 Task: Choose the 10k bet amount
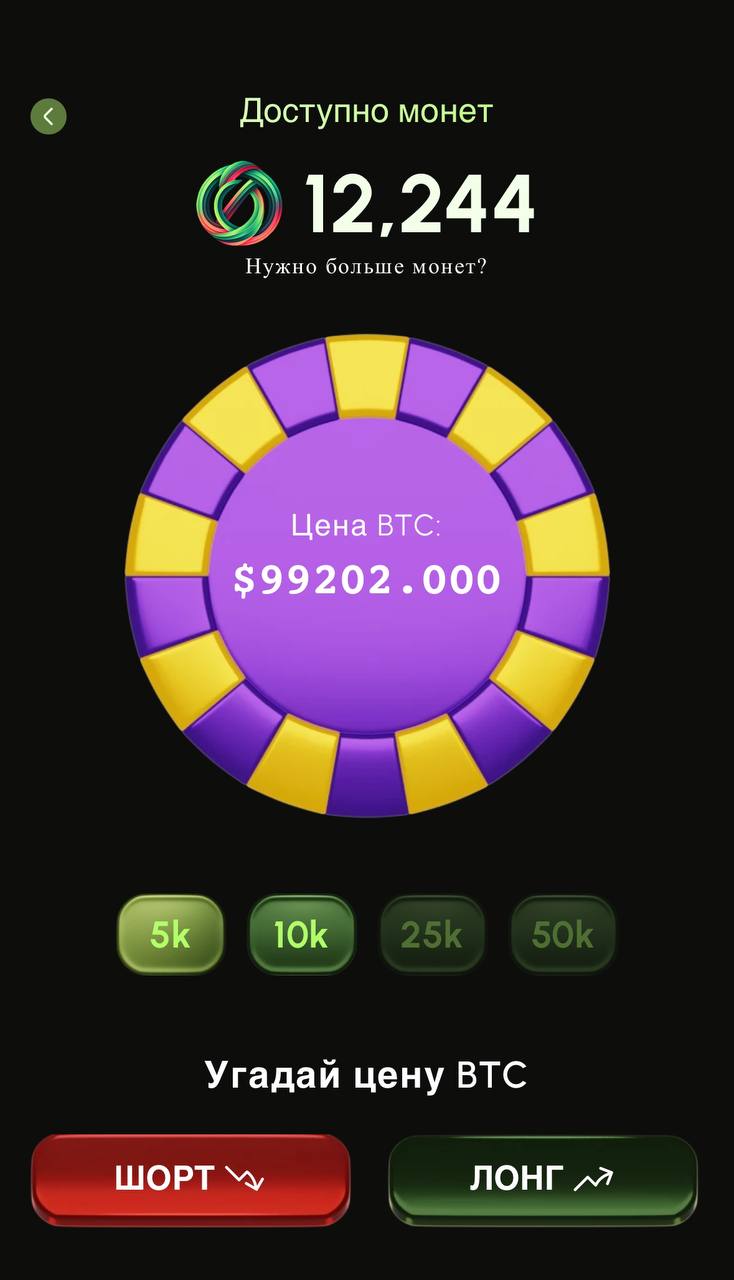[301, 935]
